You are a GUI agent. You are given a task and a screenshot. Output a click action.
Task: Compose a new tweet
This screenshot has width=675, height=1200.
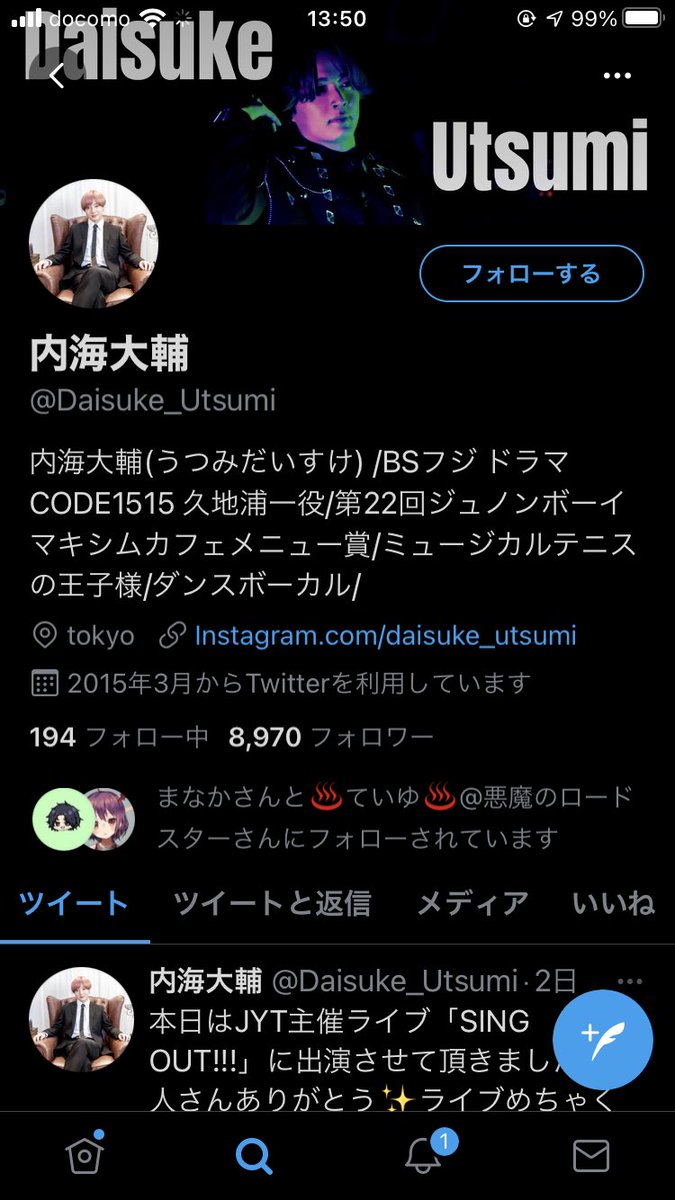click(x=602, y=1042)
